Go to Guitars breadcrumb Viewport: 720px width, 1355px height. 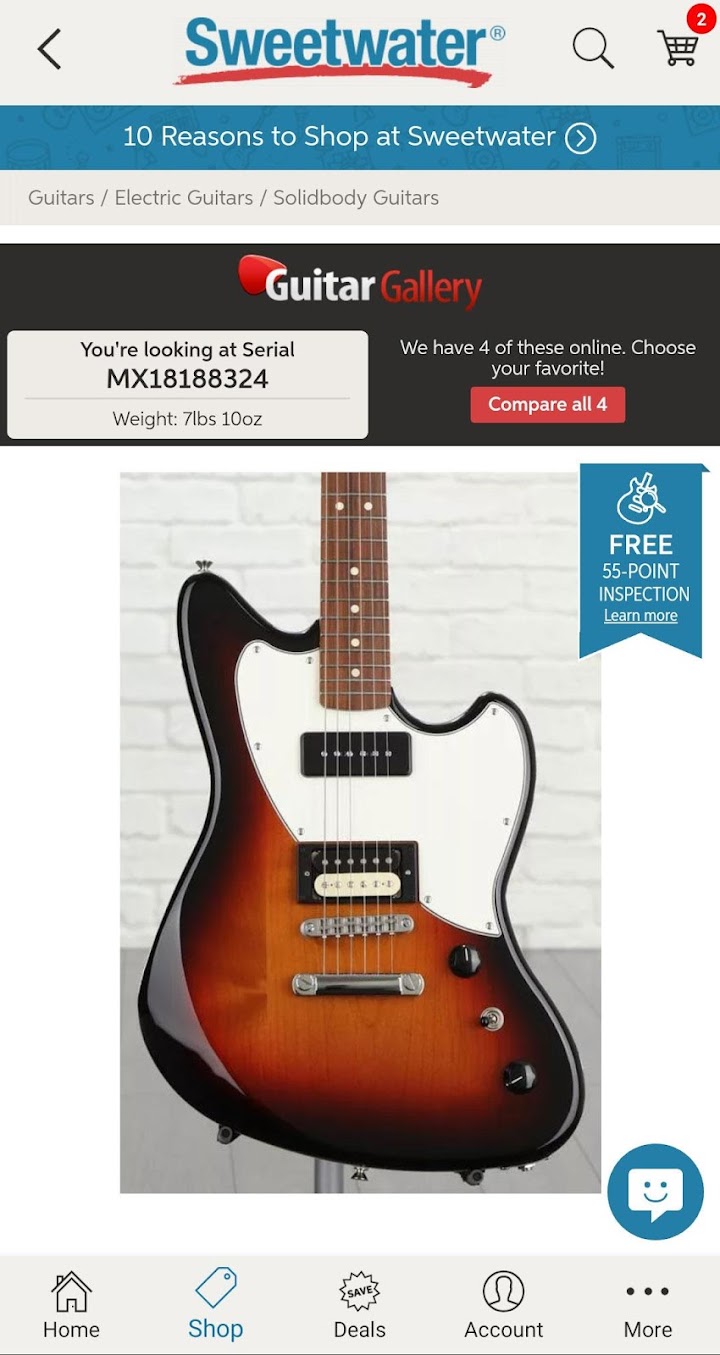coord(61,198)
